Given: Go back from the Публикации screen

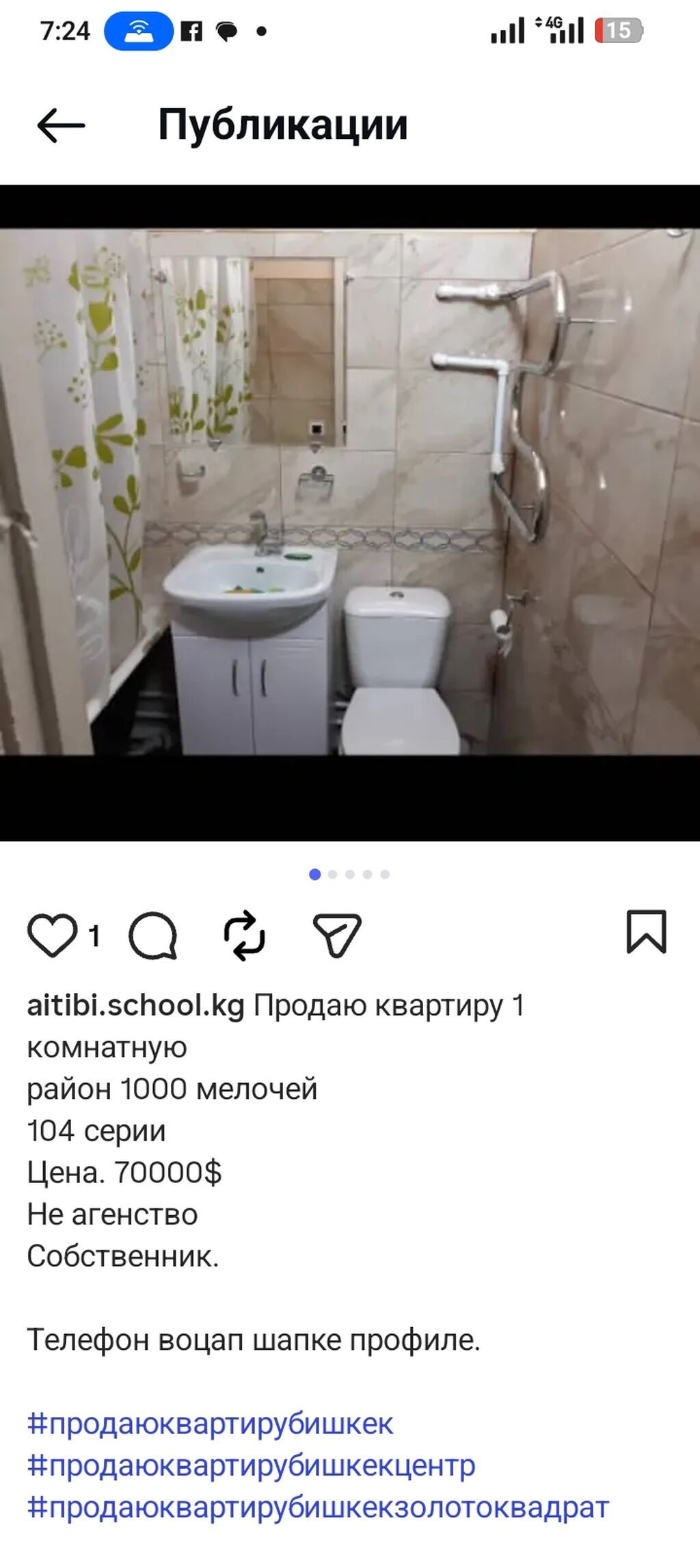Looking at the screenshot, I should pos(61,125).
